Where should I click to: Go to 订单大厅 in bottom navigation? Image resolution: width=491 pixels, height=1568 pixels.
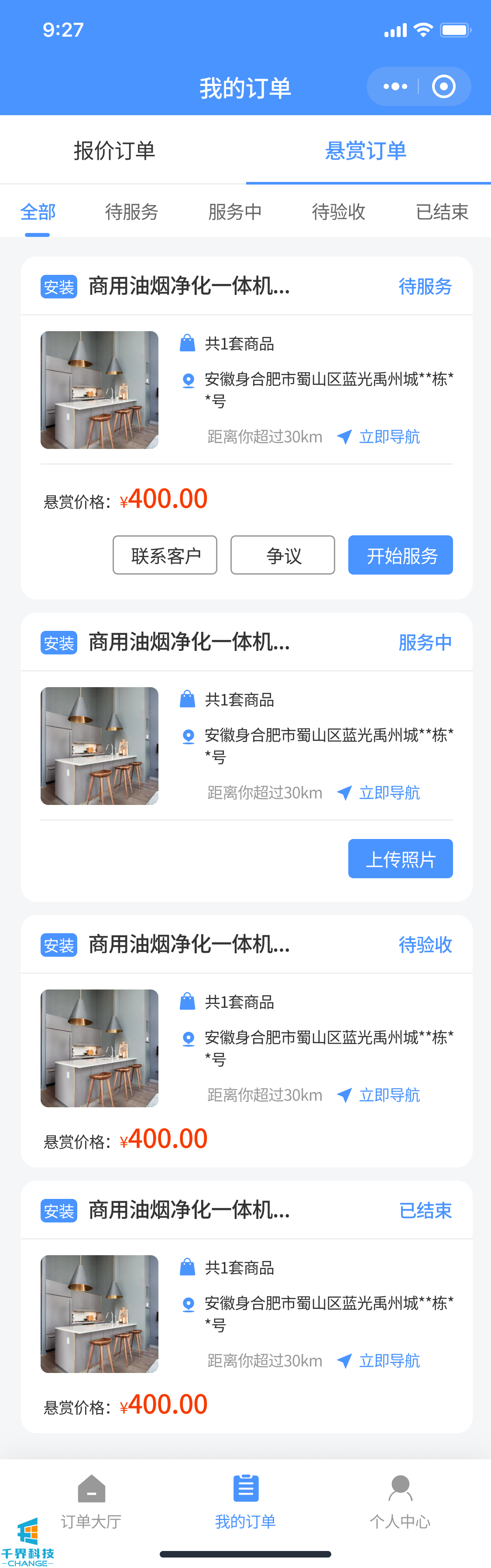91,1502
